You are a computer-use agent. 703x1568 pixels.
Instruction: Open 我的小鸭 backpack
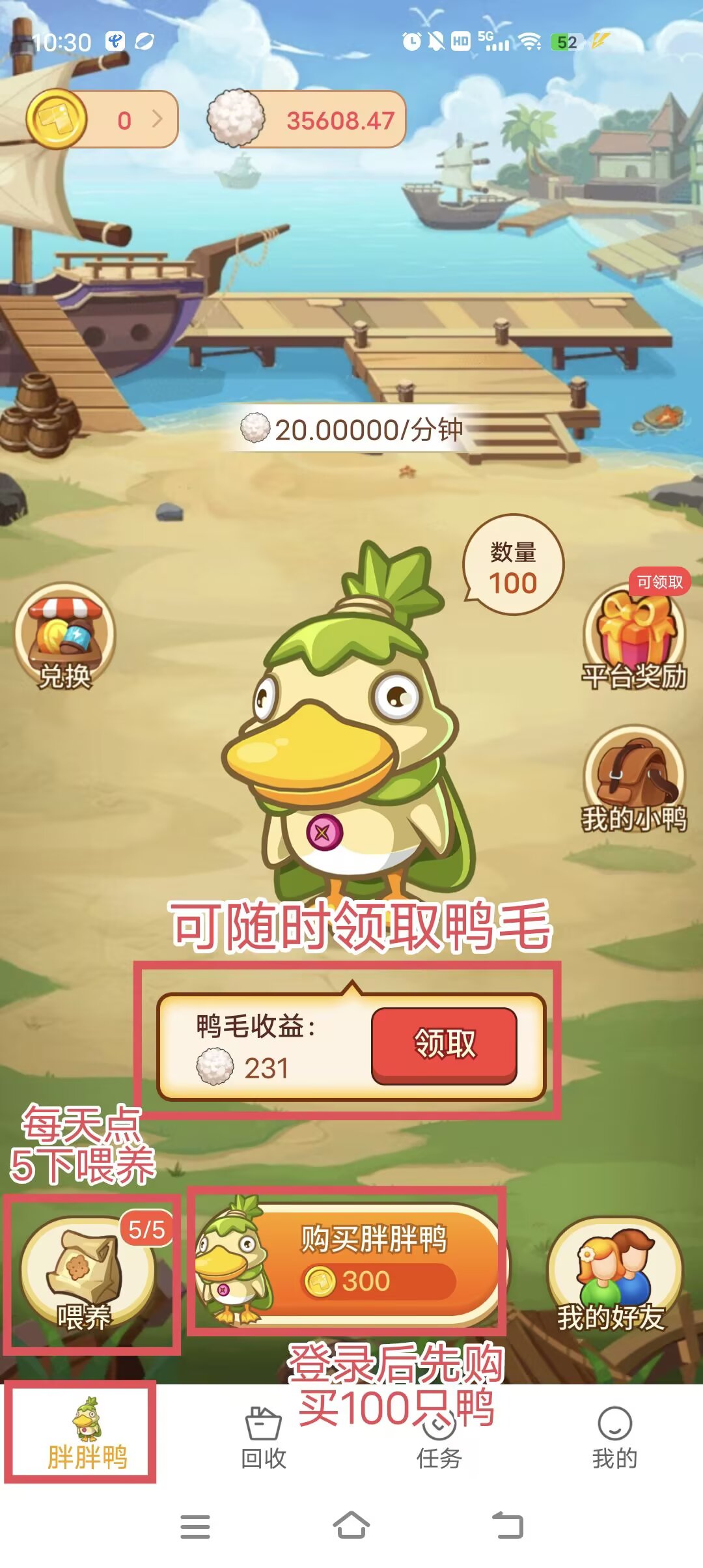click(x=635, y=779)
